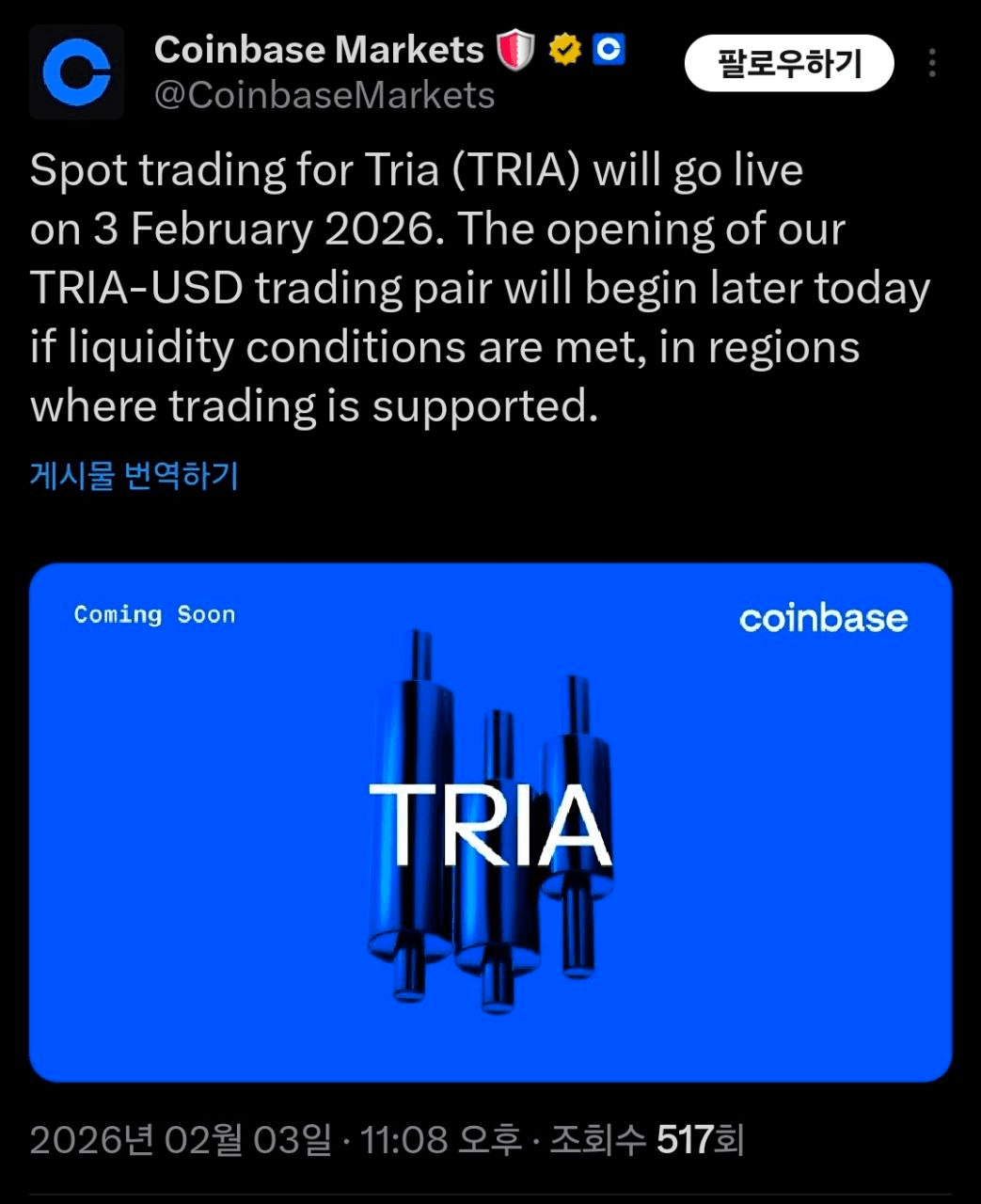Open Coinbase Markets profile avatar

click(x=76, y=72)
